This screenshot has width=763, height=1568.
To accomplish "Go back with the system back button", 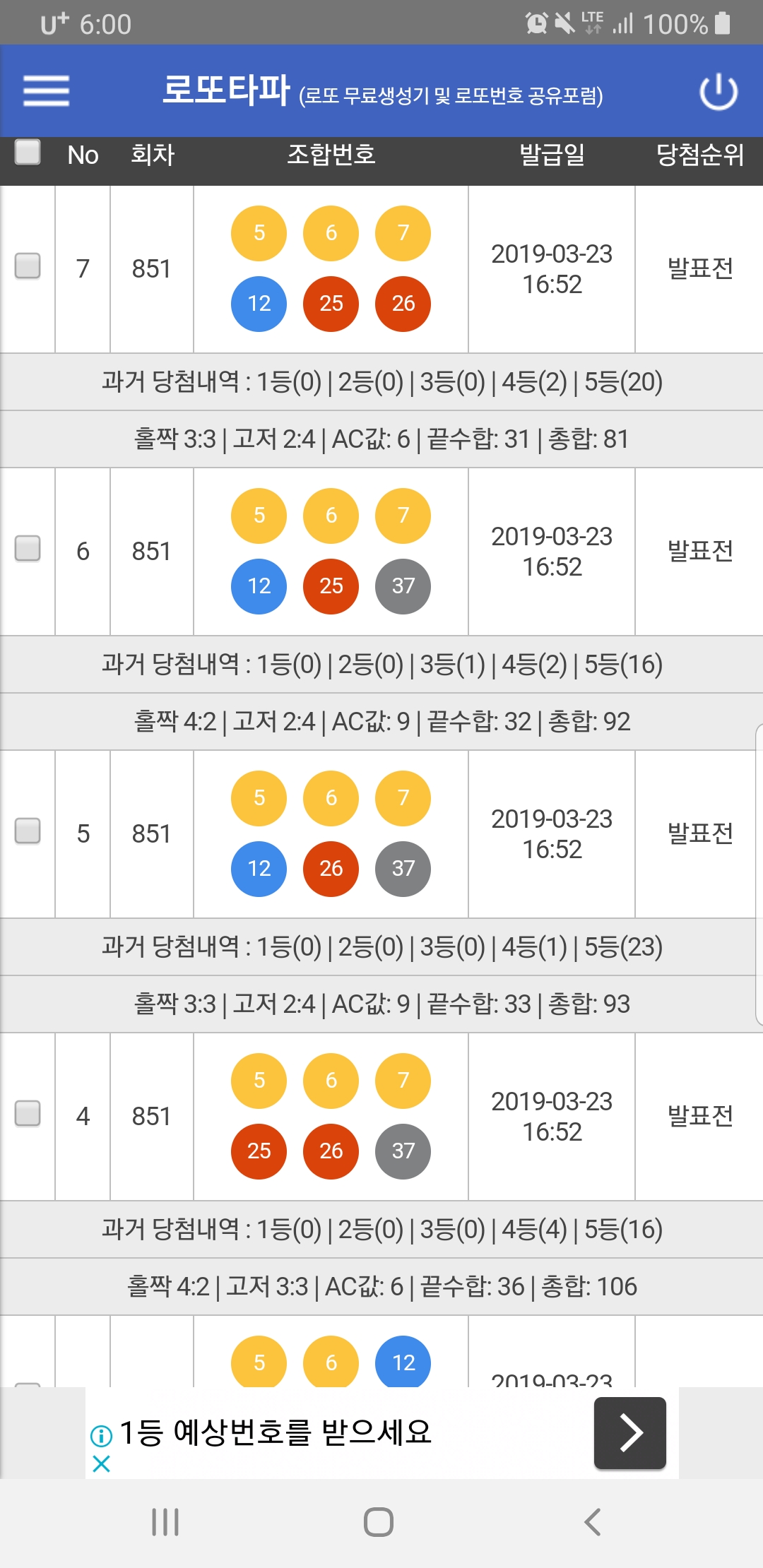I will click(x=592, y=1522).
